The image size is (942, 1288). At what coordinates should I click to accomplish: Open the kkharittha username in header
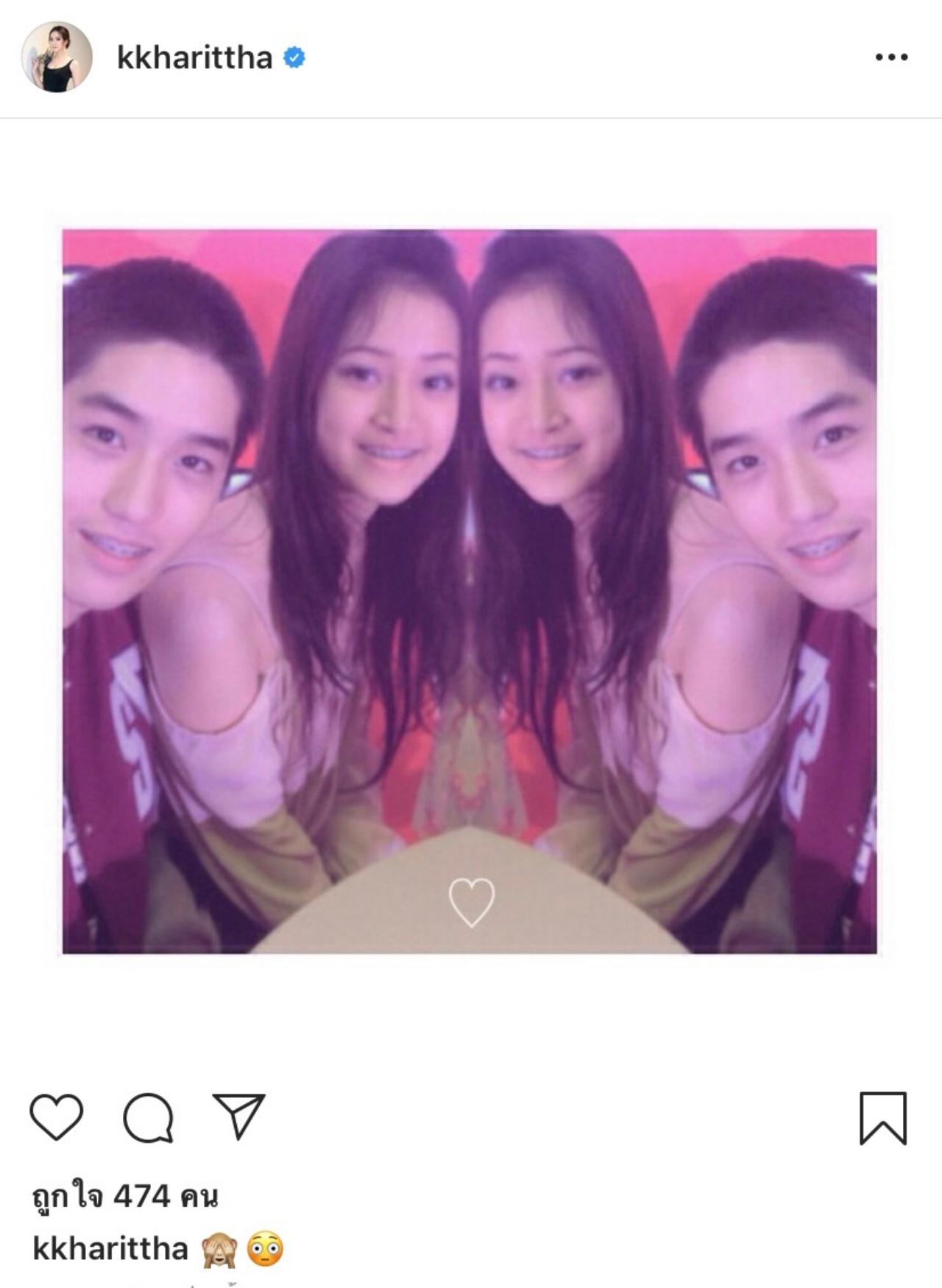pos(194,58)
